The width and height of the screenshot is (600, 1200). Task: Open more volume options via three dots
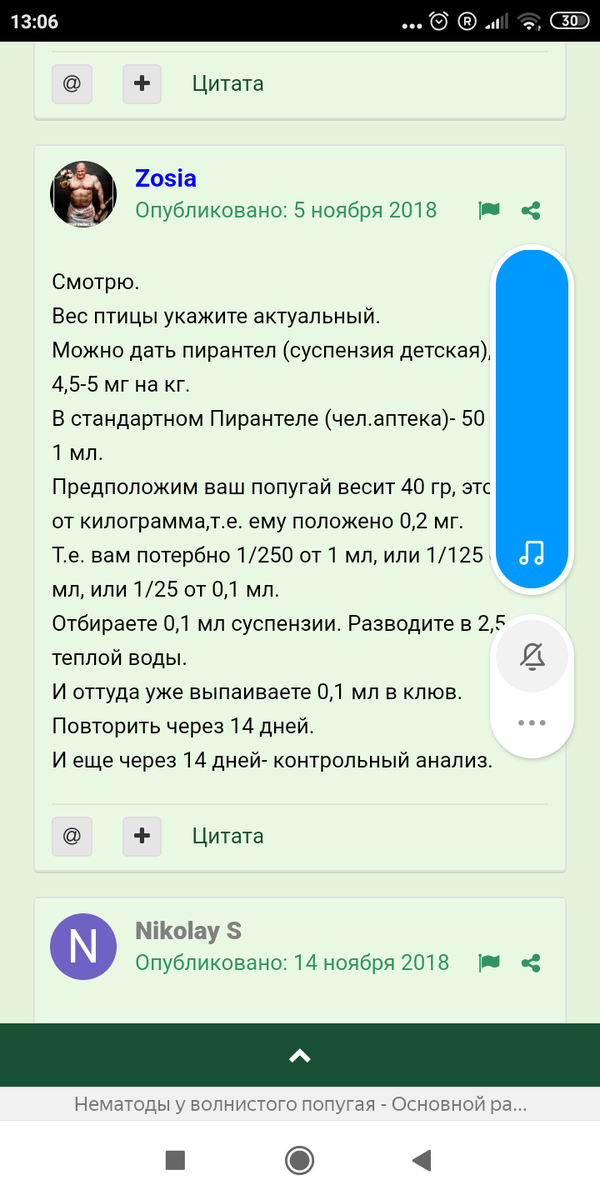click(x=532, y=722)
